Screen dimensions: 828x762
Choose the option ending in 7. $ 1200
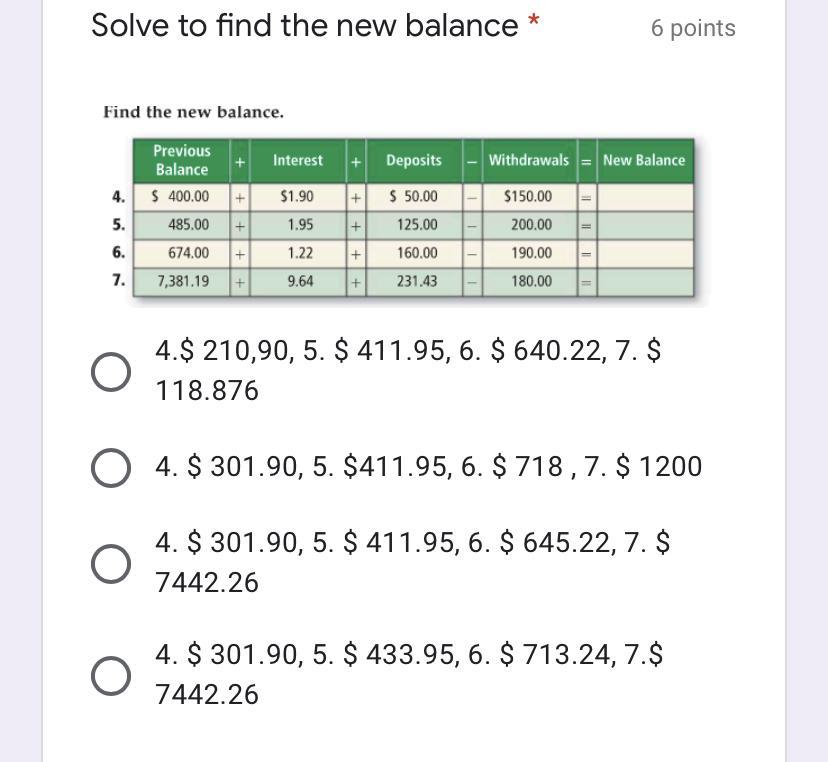[110, 467]
